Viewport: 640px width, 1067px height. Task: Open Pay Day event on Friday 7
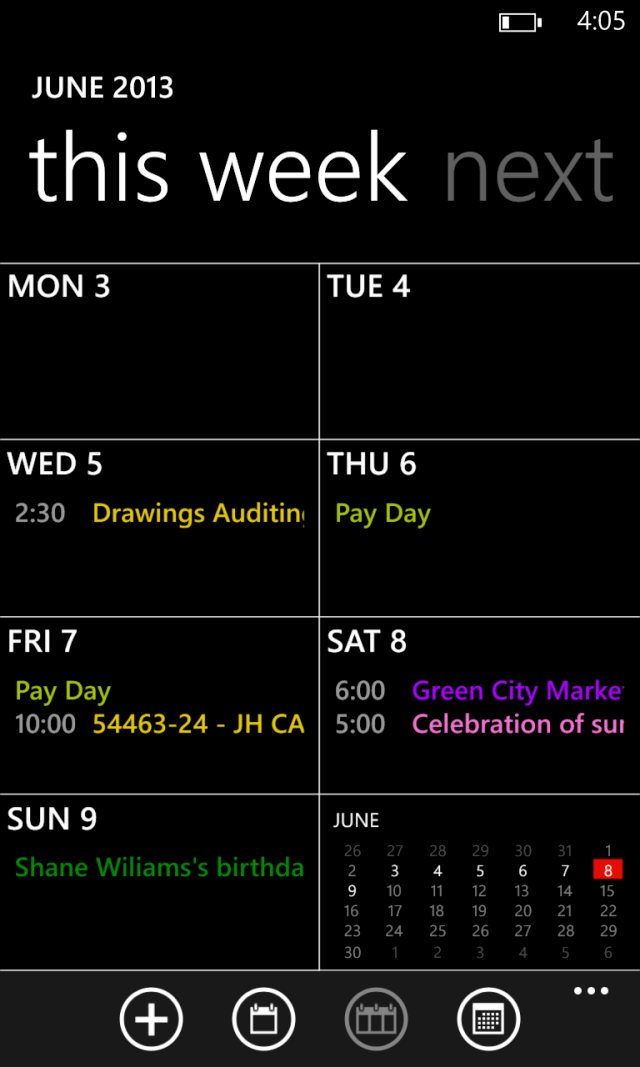(63, 691)
